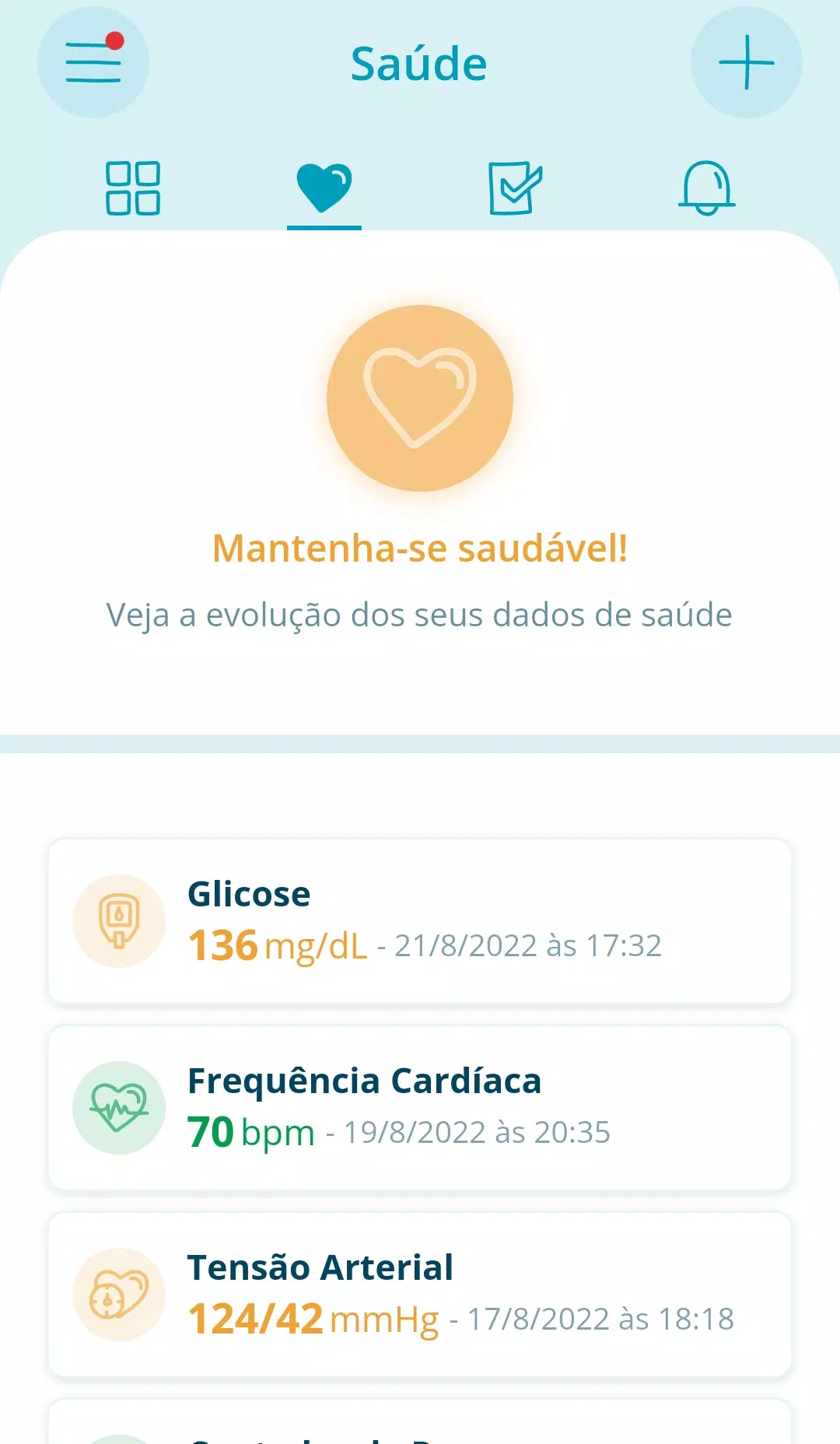Switch to the checklist tasks tab
840x1444 pixels.
point(515,188)
